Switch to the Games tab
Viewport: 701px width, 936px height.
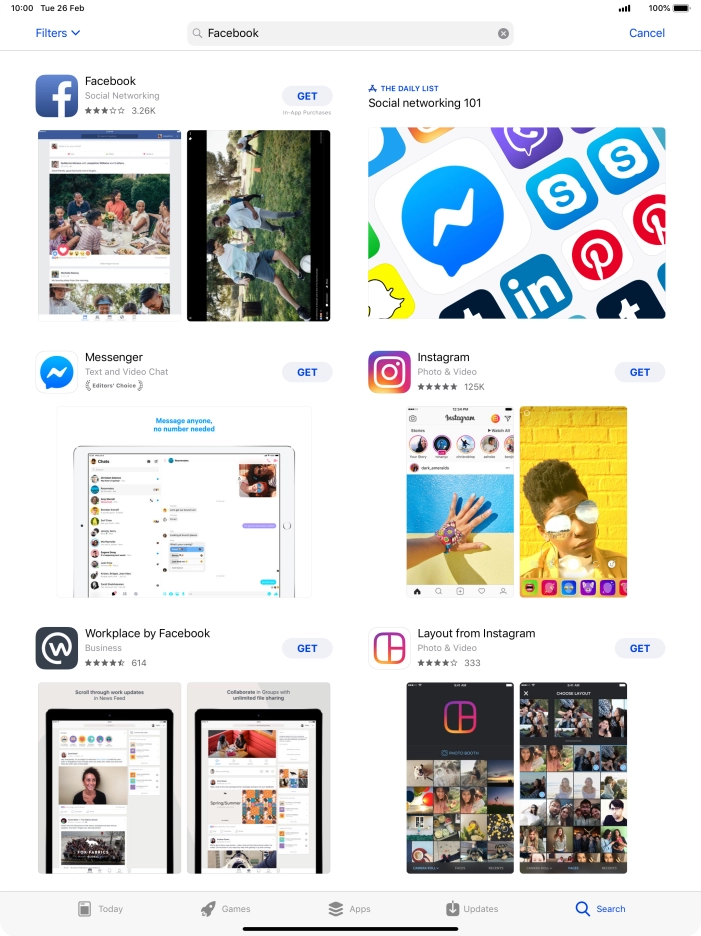tap(225, 909)
